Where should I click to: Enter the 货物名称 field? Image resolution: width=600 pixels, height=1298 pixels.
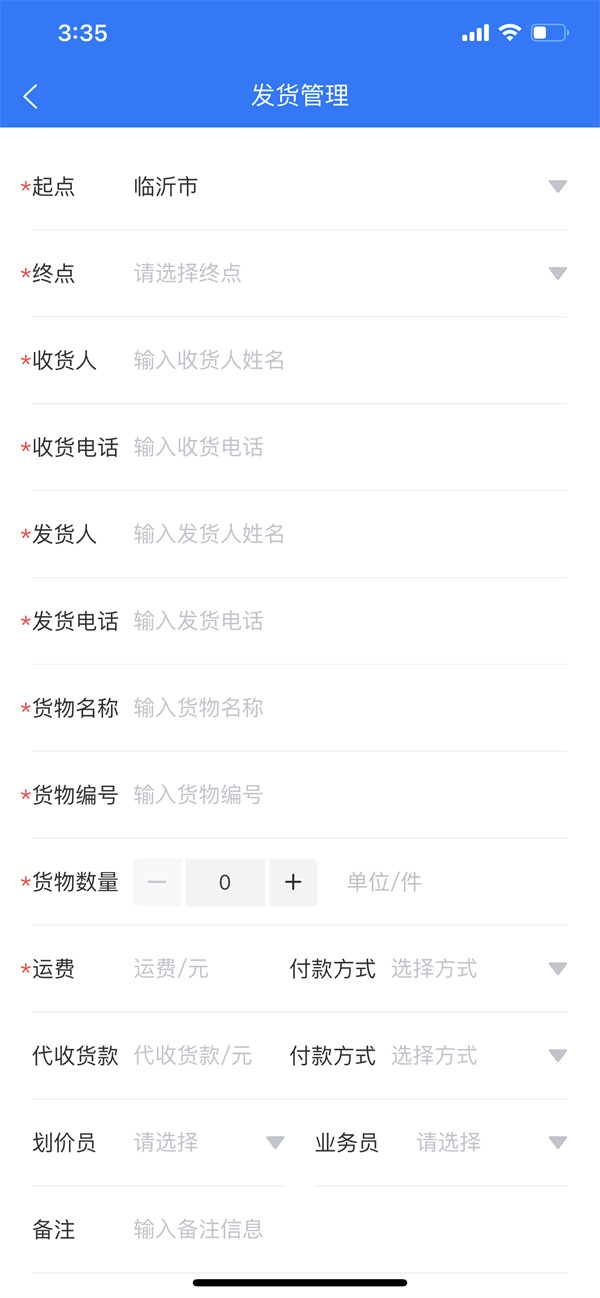click(350, 708)
